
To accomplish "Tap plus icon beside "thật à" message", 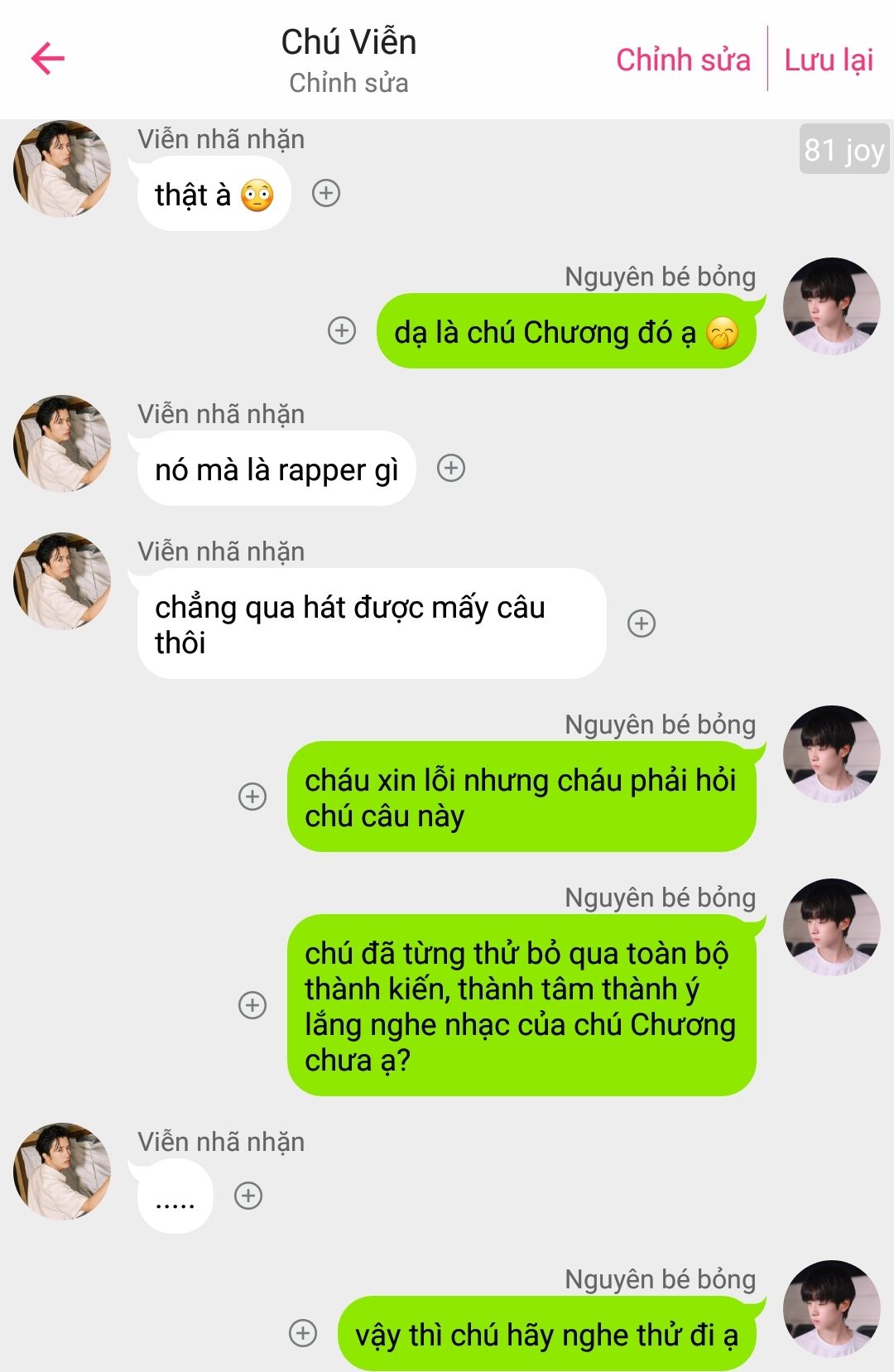I will point(326,194).
